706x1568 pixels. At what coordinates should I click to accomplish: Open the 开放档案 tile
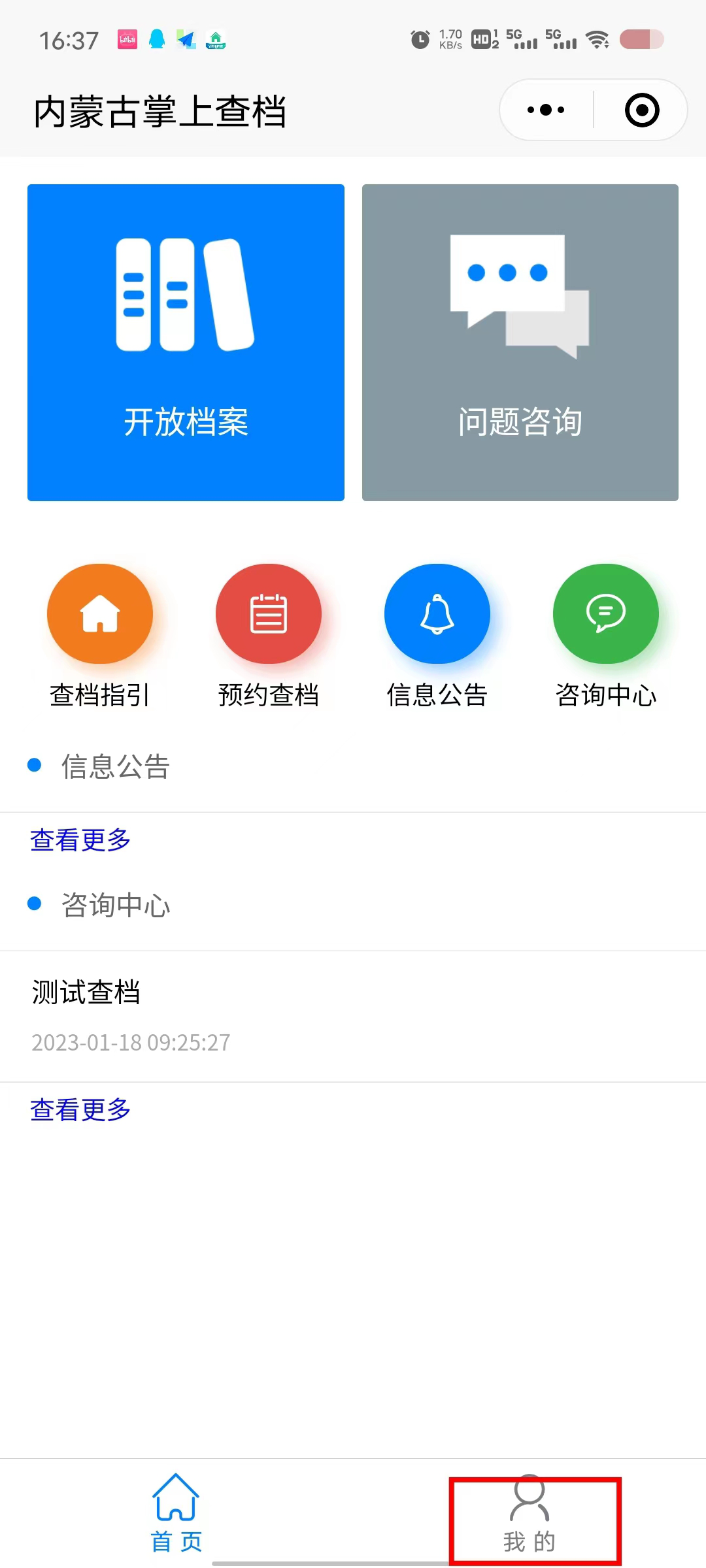point(186,342)
